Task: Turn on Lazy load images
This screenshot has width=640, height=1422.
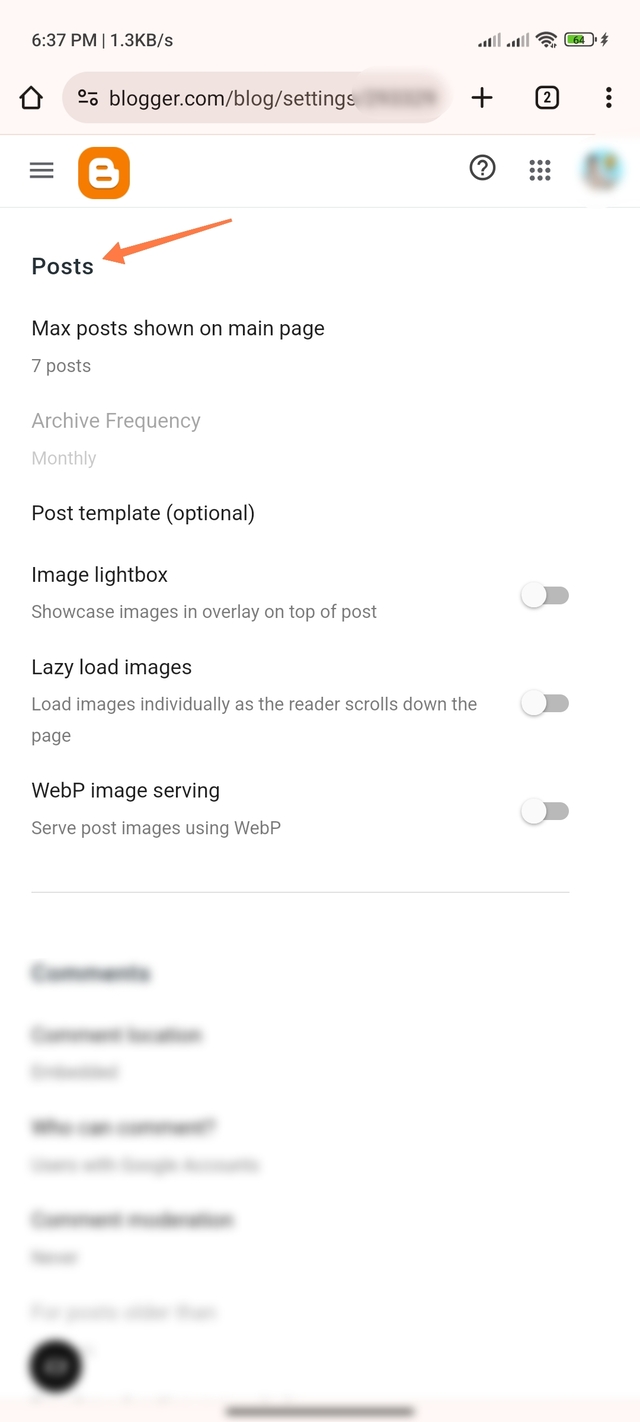Action: click(545, 704)
